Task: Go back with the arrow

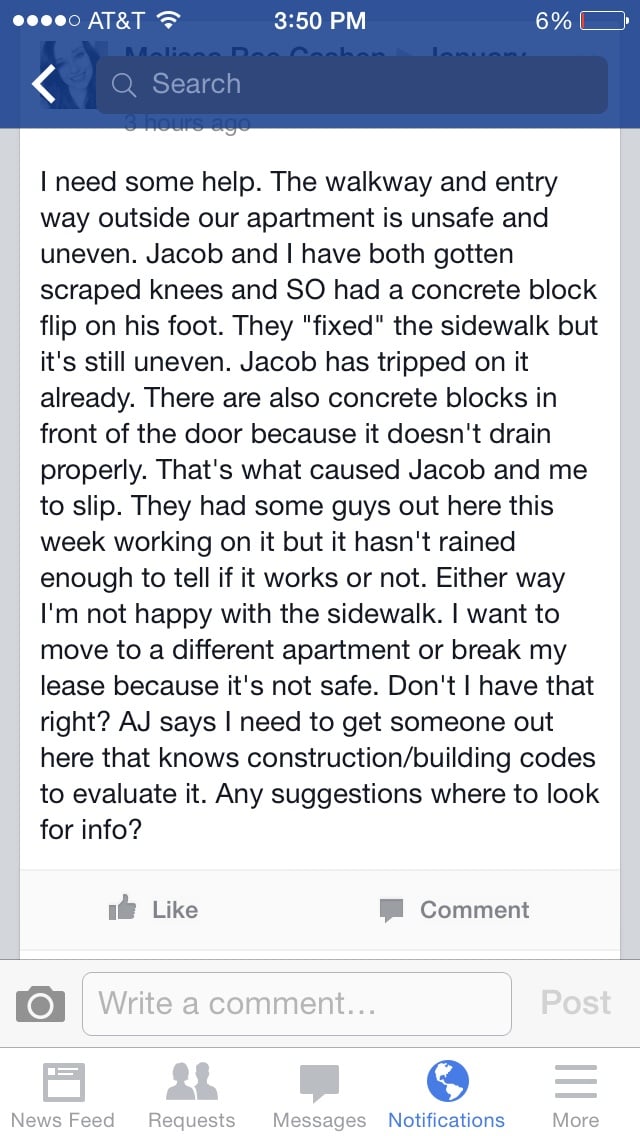Action: pyautogui.click(x=44, y=85)
